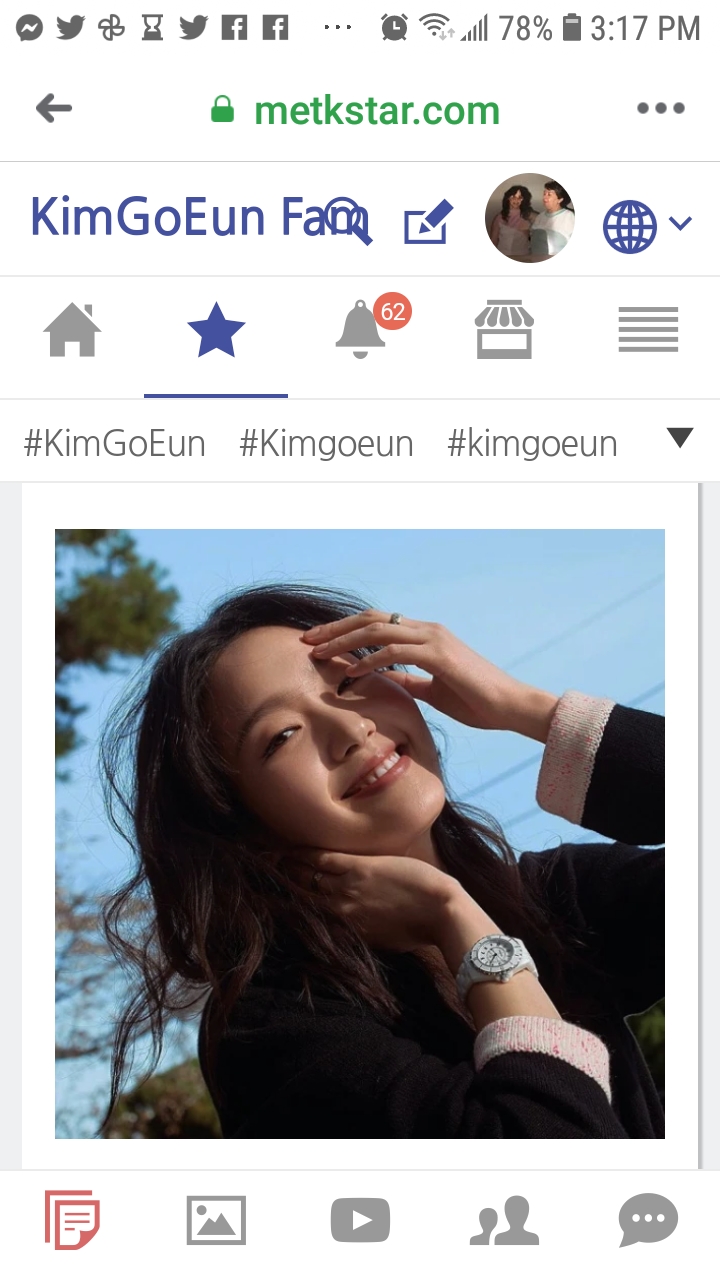Viewport: 720px width, 1280px height.
Task: Open the post photo of the woman
Action: 360,833
